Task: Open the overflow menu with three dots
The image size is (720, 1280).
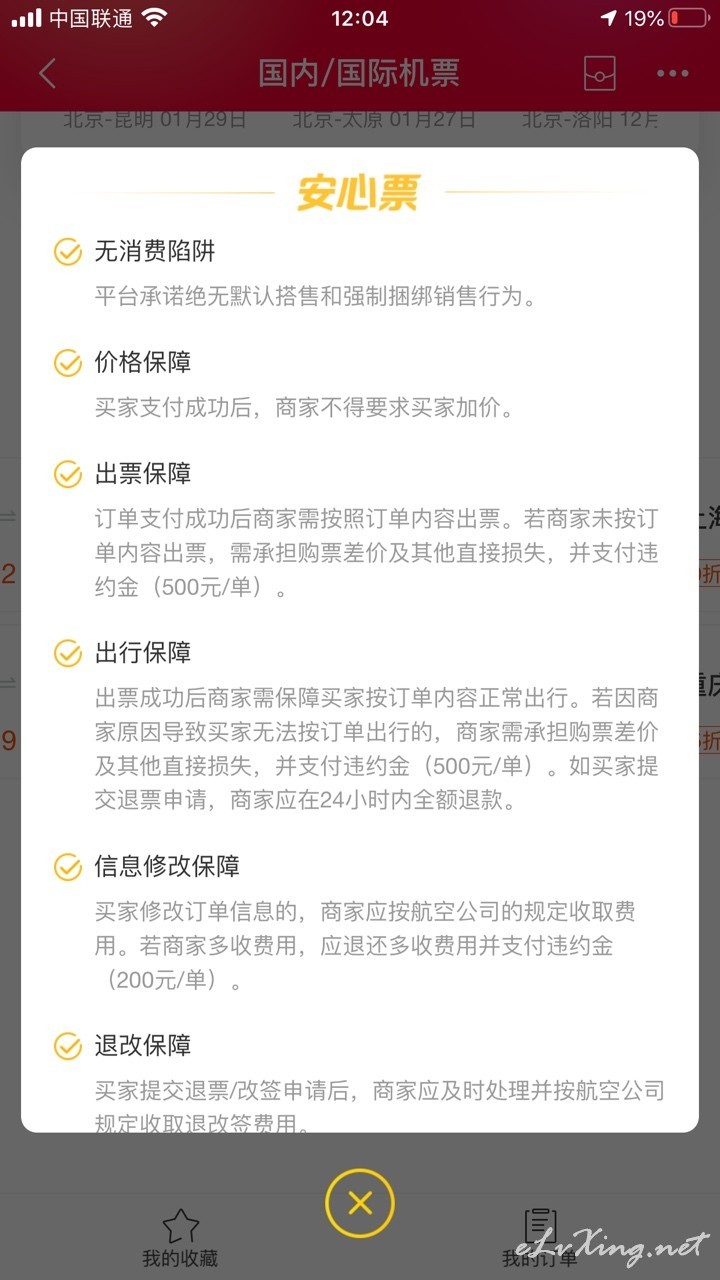Action: (673, 73)
